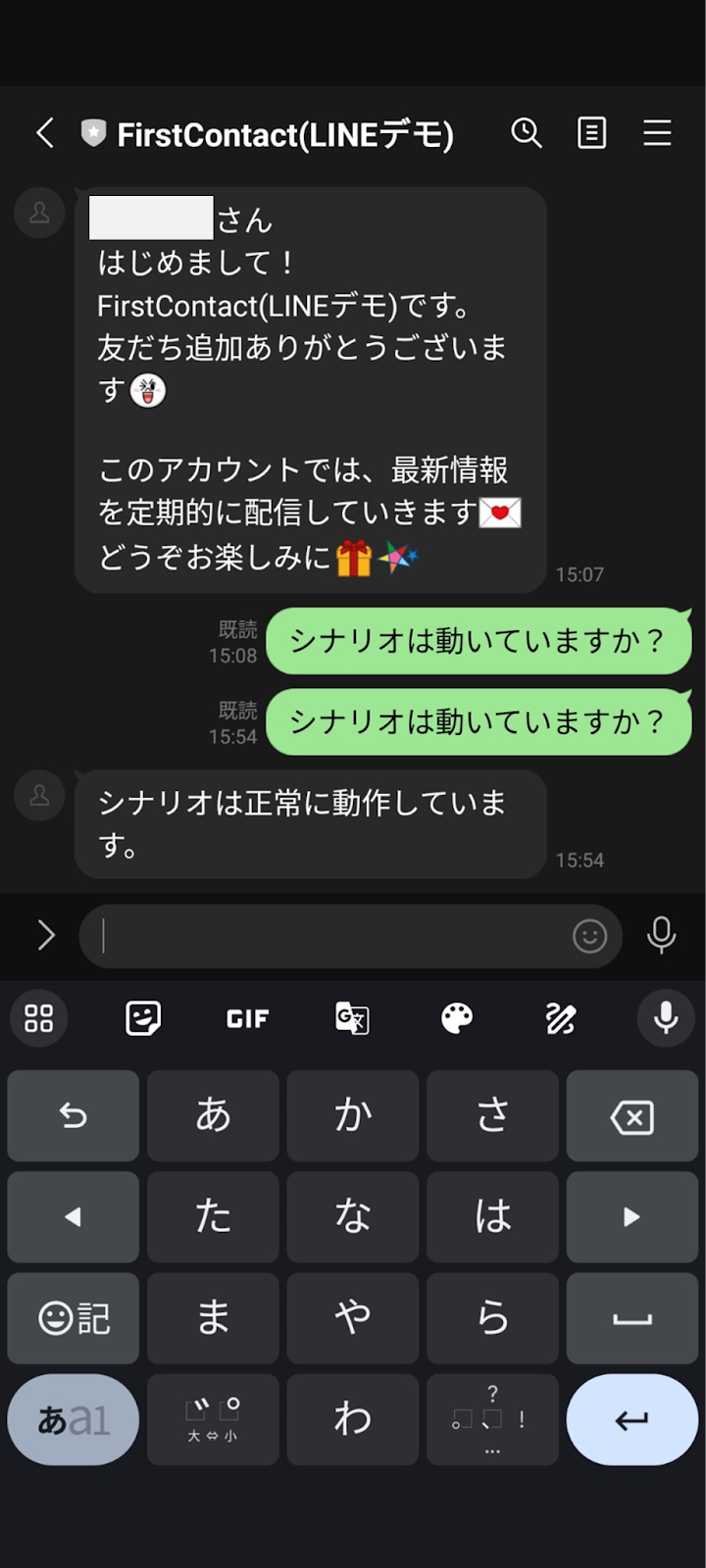Tap the FirstContact sender avatar on welcome message
This screenshot has height=1568, width=706.
click(39, 213)
